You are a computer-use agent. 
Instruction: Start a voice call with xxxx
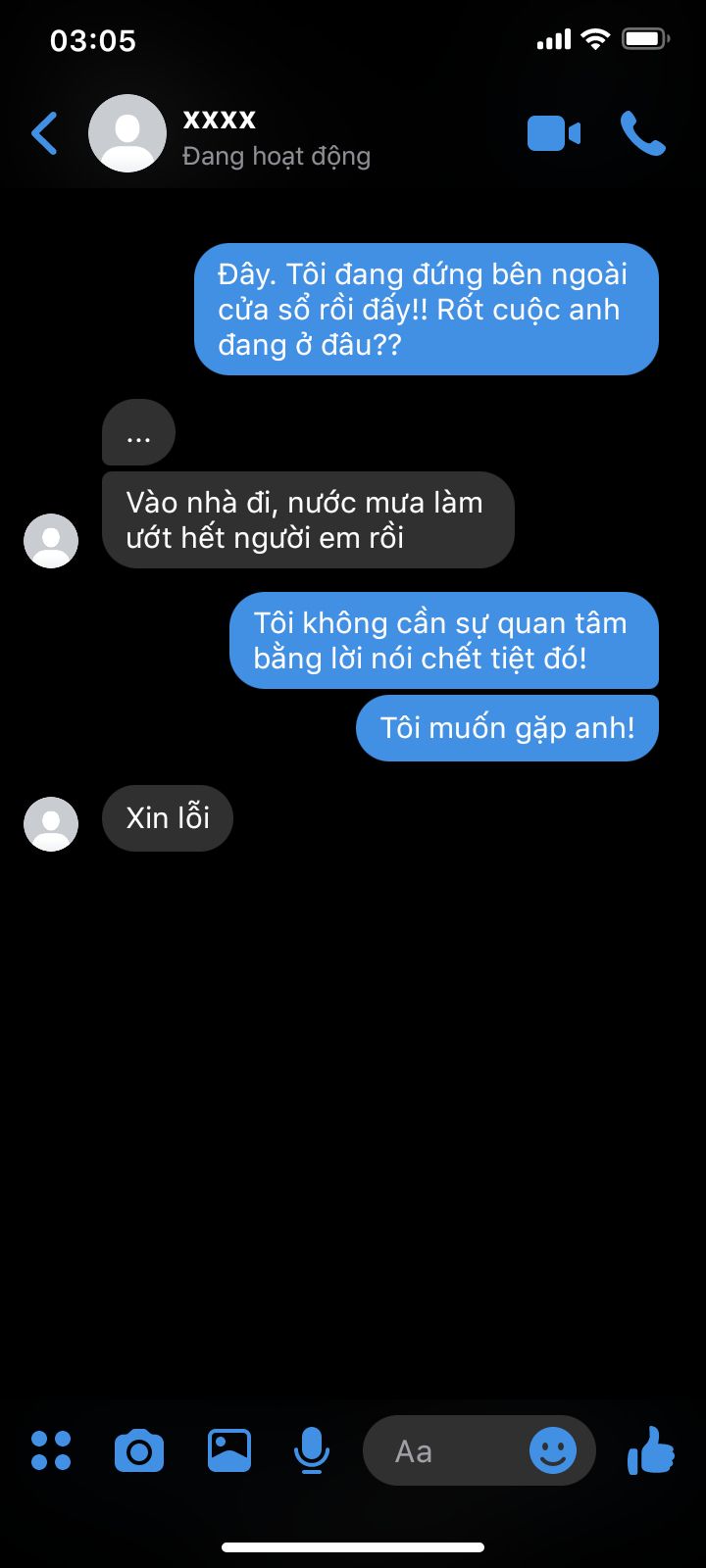tap(643, 134)
